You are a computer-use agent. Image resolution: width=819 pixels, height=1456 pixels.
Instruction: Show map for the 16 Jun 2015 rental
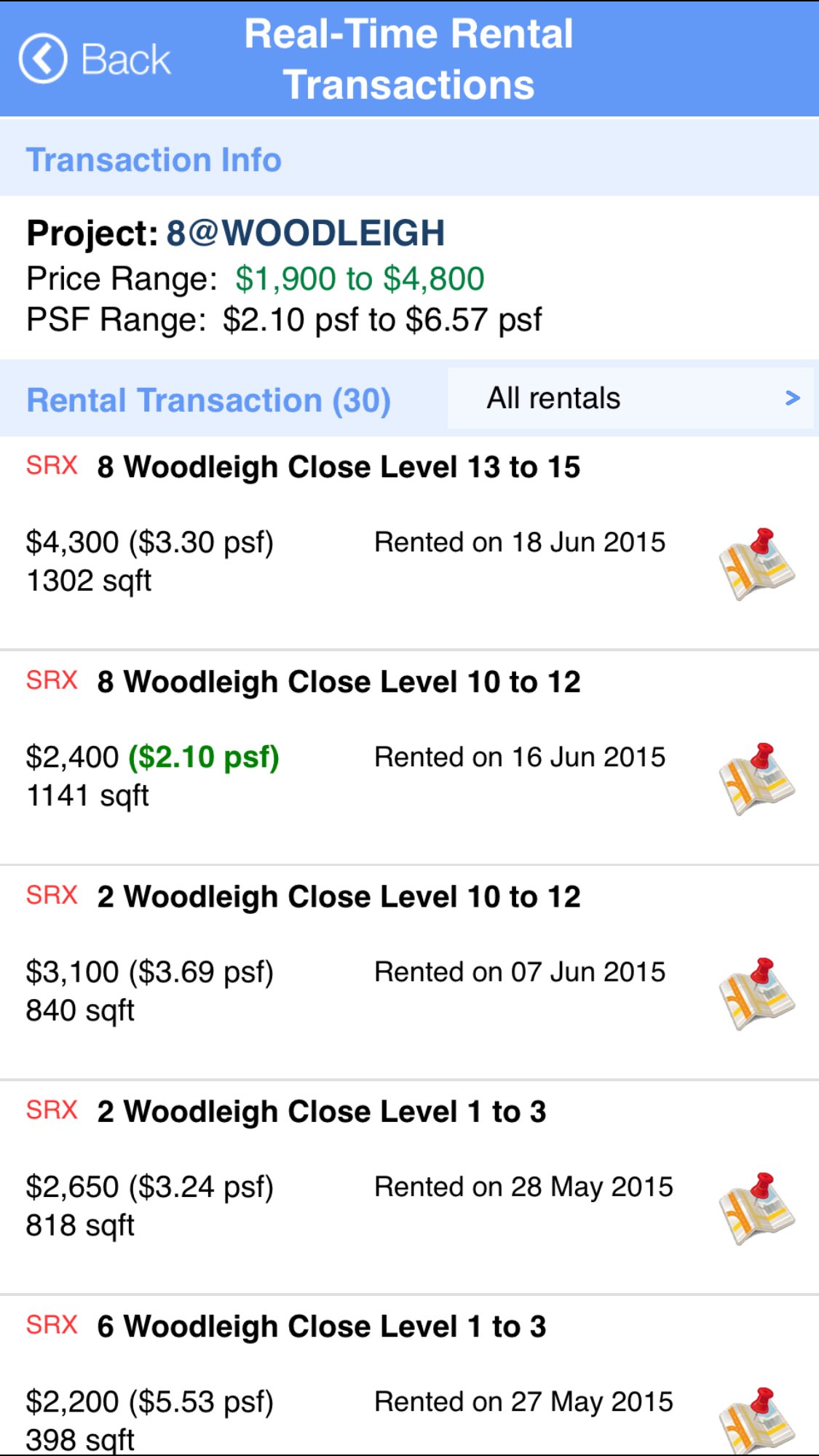(x=756, y=778)
